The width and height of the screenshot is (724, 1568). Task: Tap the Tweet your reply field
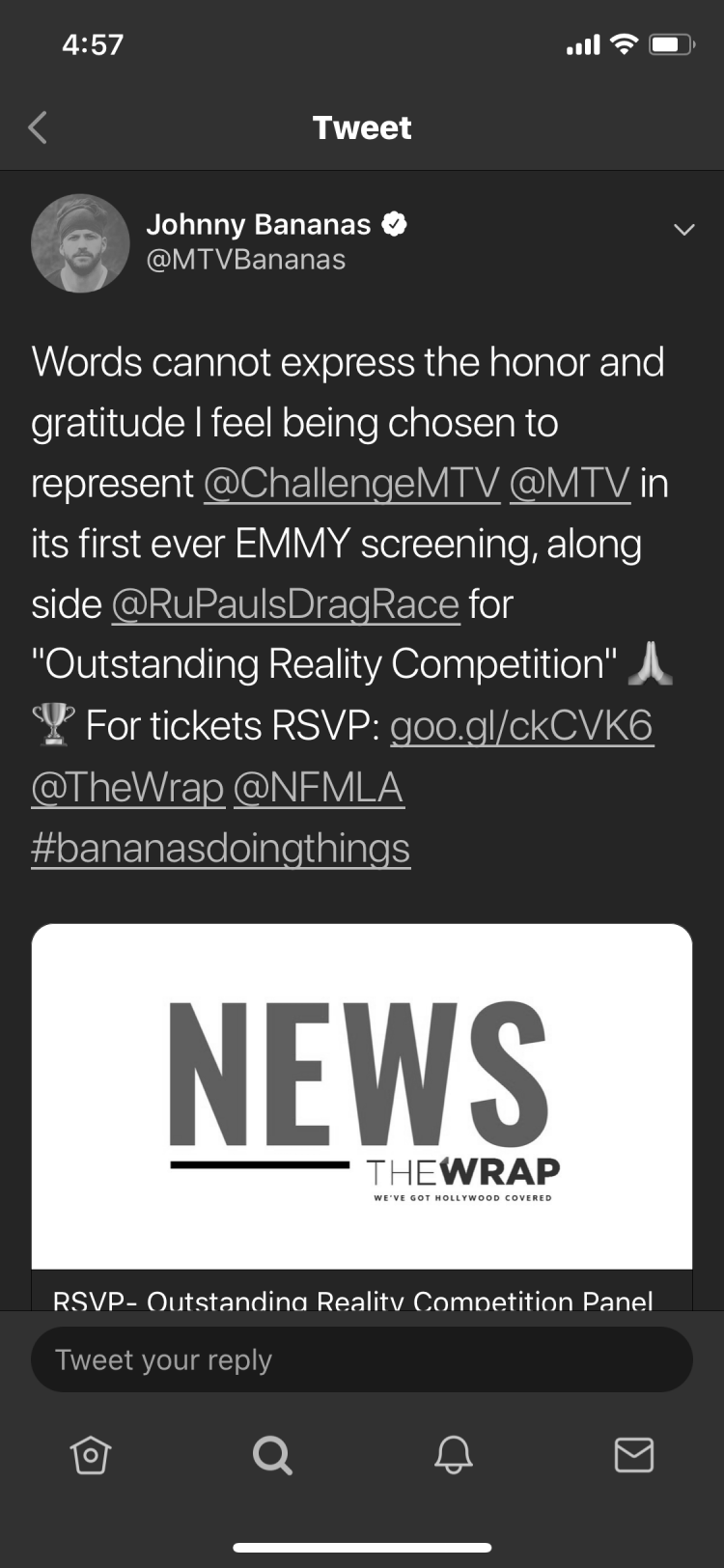(x=362, y=1359)
